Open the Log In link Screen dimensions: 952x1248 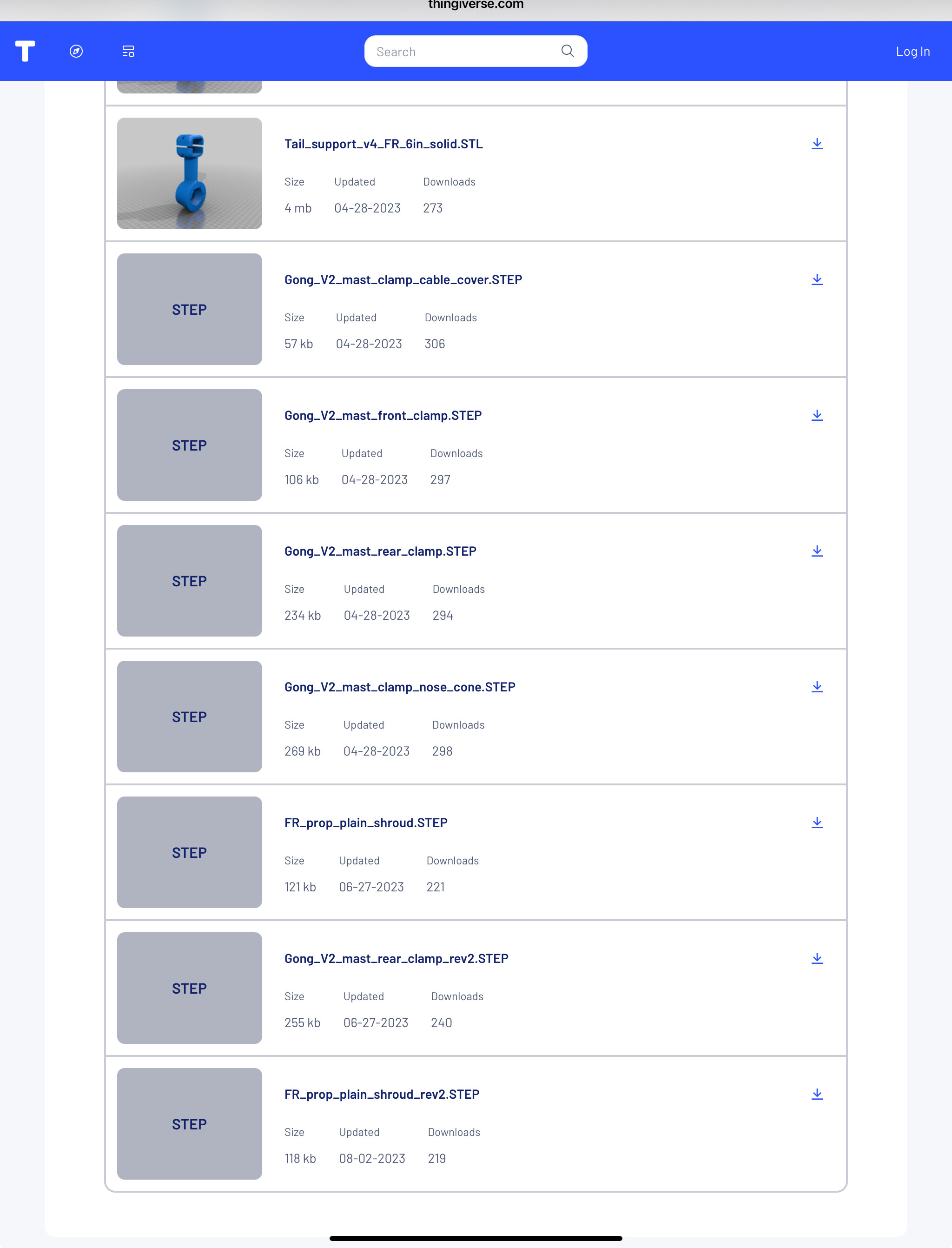[912, 52]
